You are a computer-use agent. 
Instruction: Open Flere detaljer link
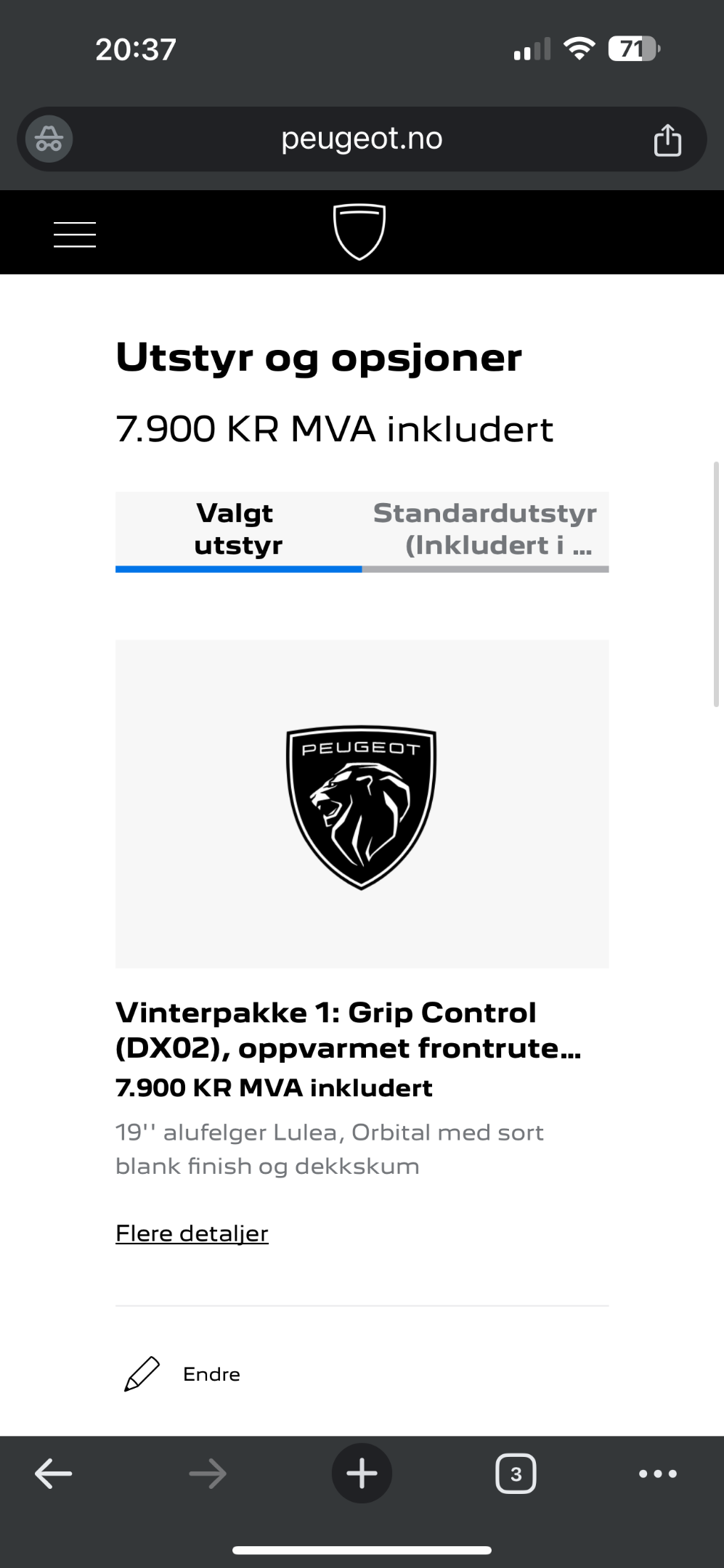click(x=192, y=1233)
